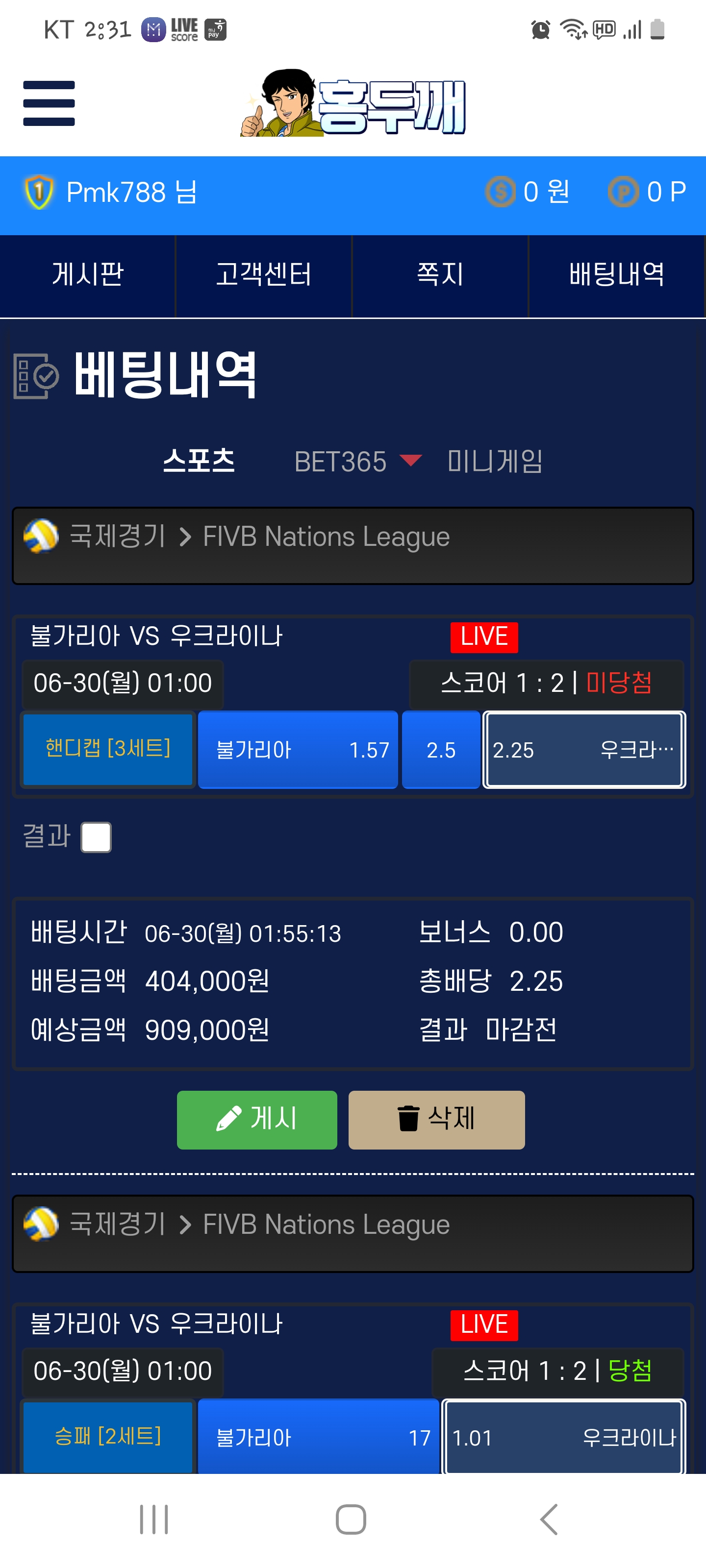Expand the BET365 dropdown
706x1568 pixels.
pyautogui.click(x=357, y=462)
